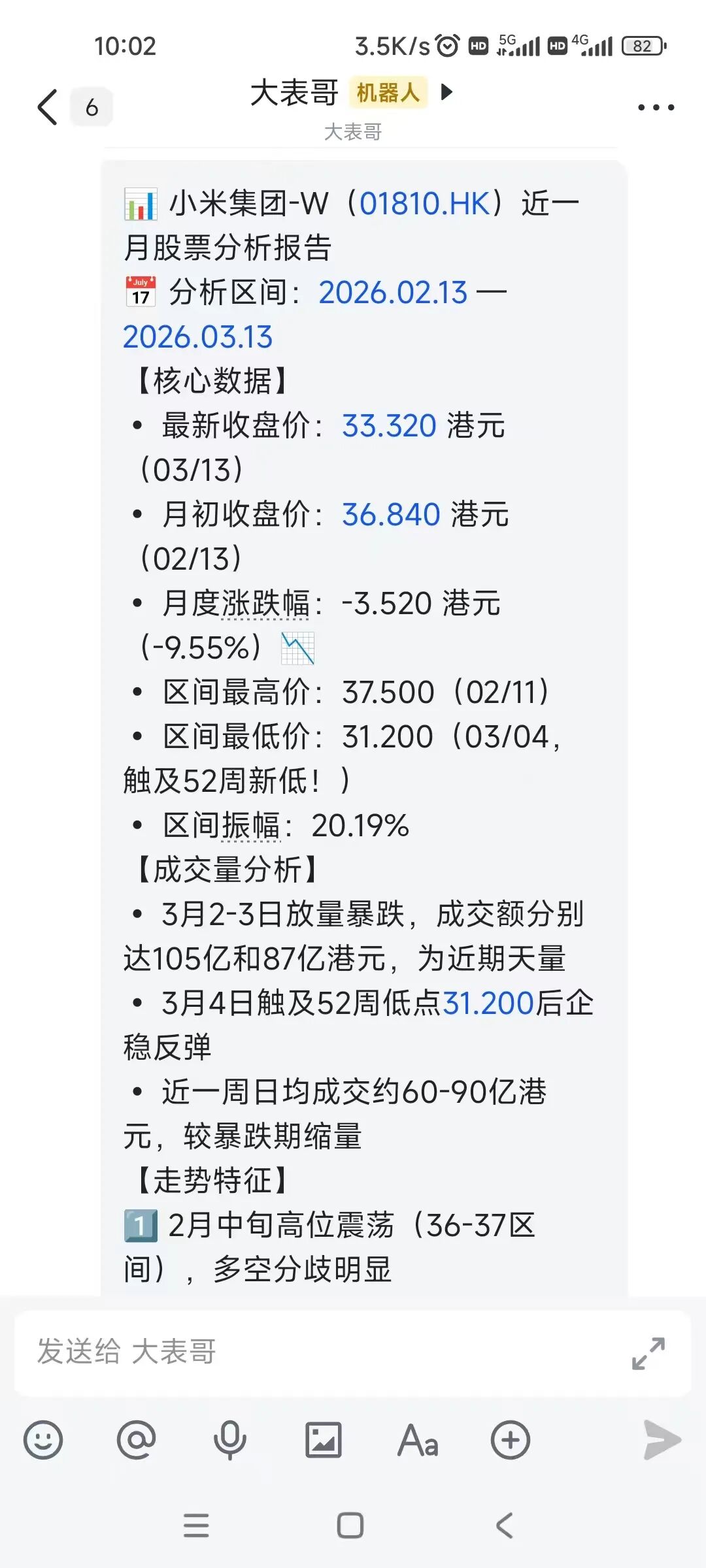The image size is (706, 1568).
Task: Attach an image from the gallery
Action: pyautogui.click(x=324, y=1440)
